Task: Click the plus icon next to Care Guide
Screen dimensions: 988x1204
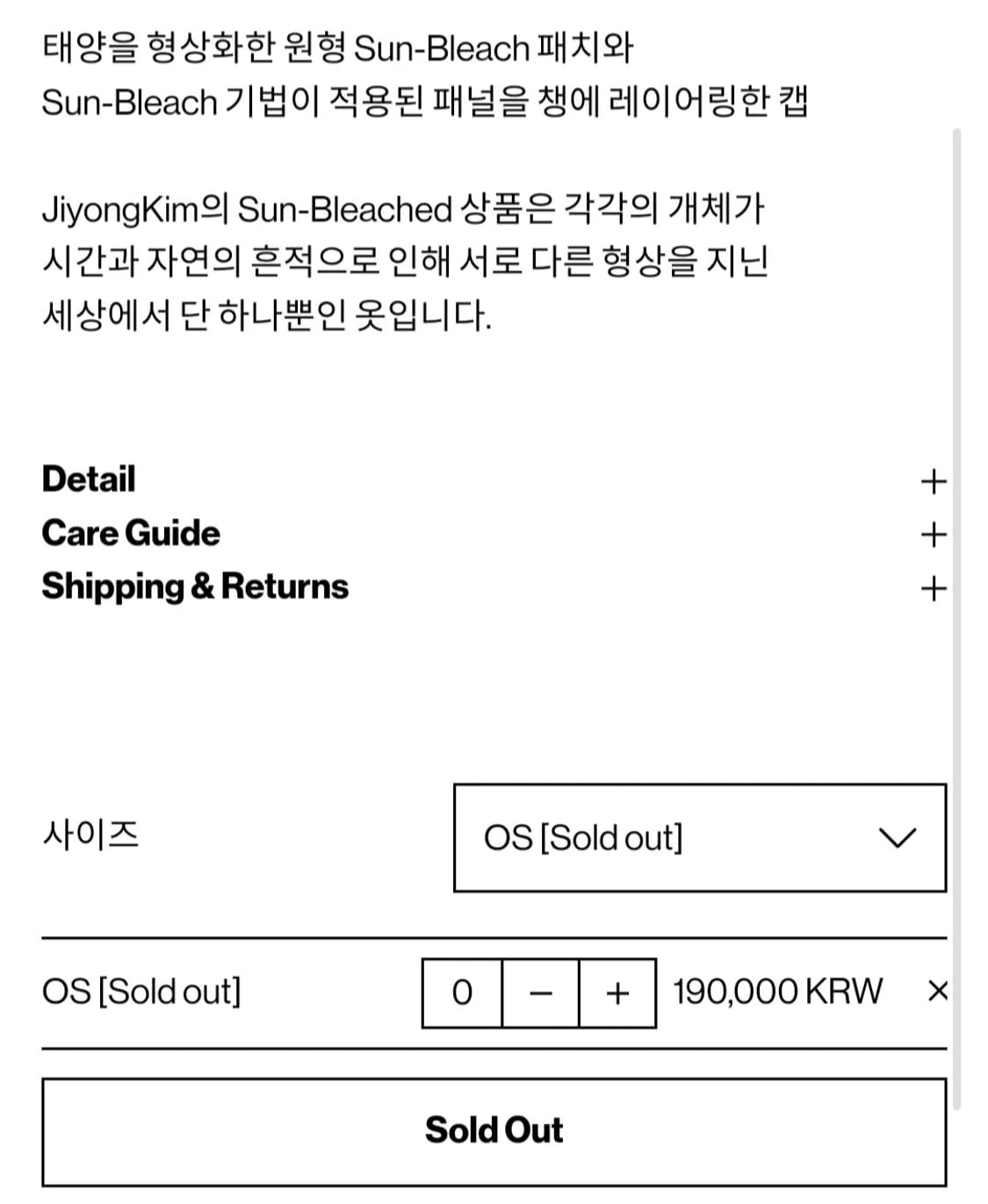Action: [x=934, y=533]
